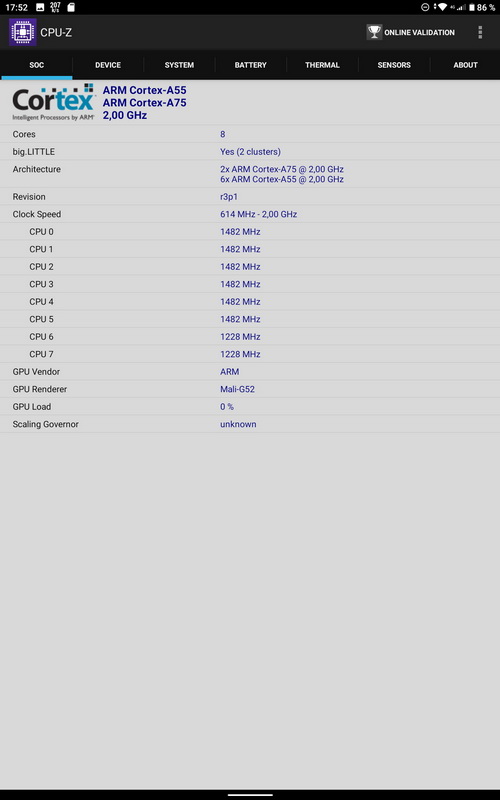
Task: Go to the Battery tab
Action: click(x=251, y=65)
